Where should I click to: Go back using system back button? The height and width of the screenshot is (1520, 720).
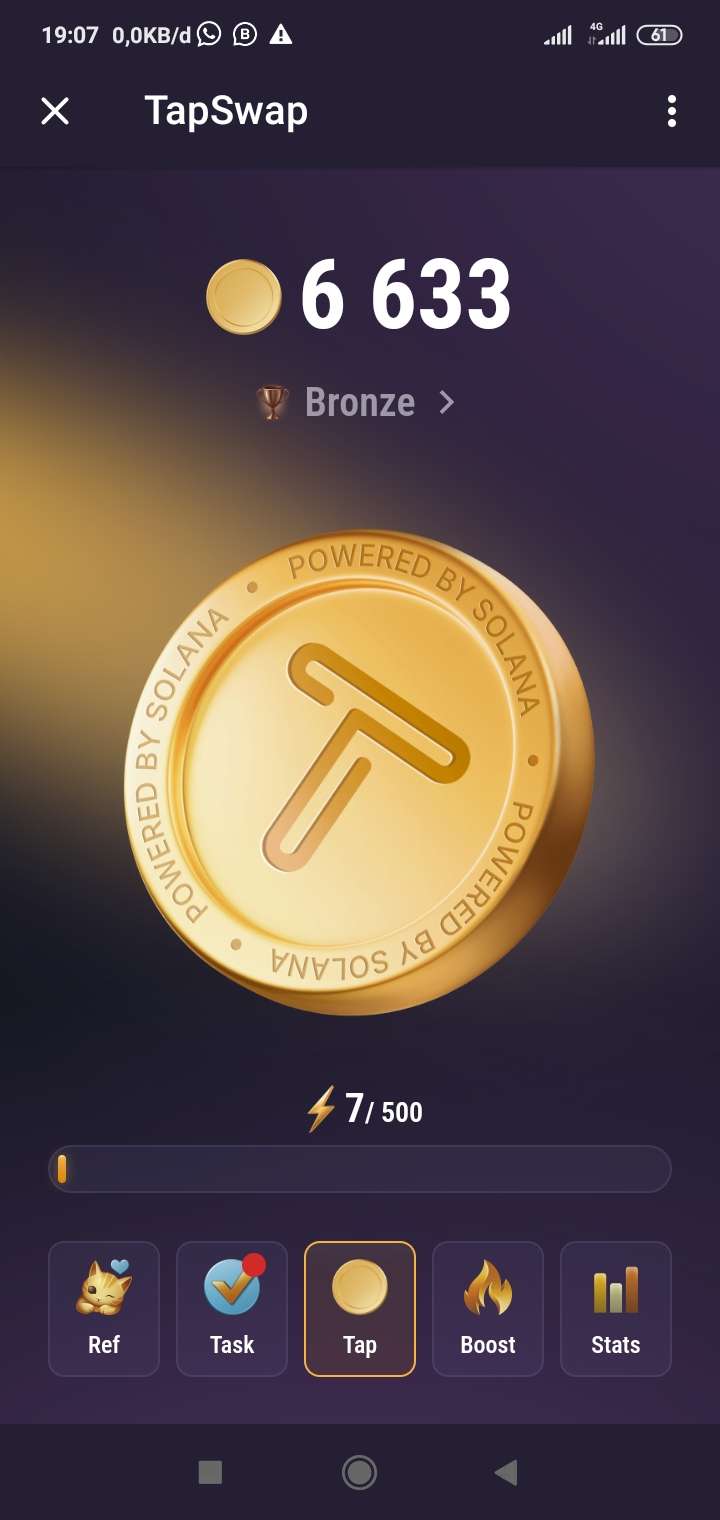[506, 1472]
